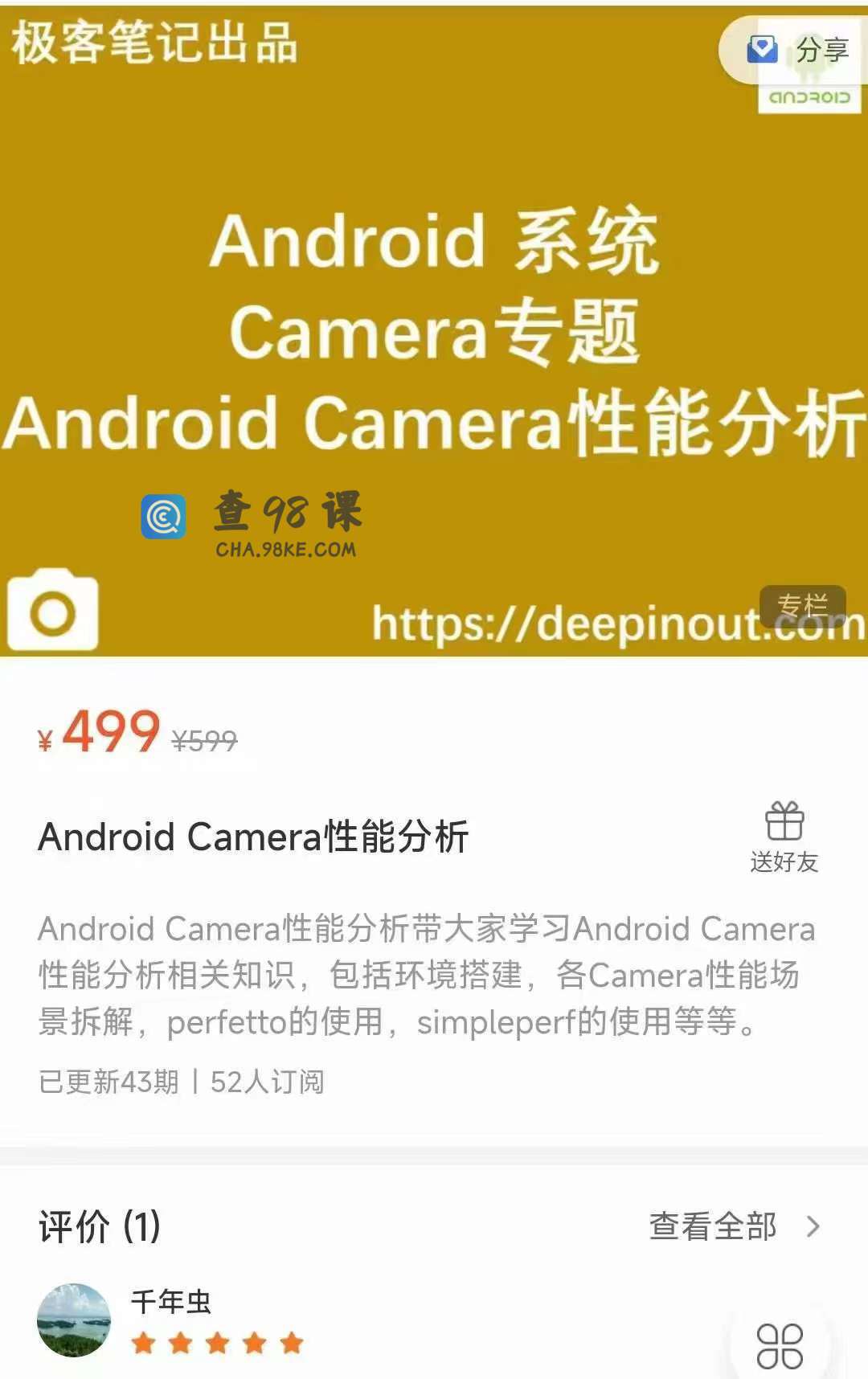Open reviewer 千年虫's profile avatar
The height and width of the screenshot is (1379, 868).
(x=74, y=1320)
